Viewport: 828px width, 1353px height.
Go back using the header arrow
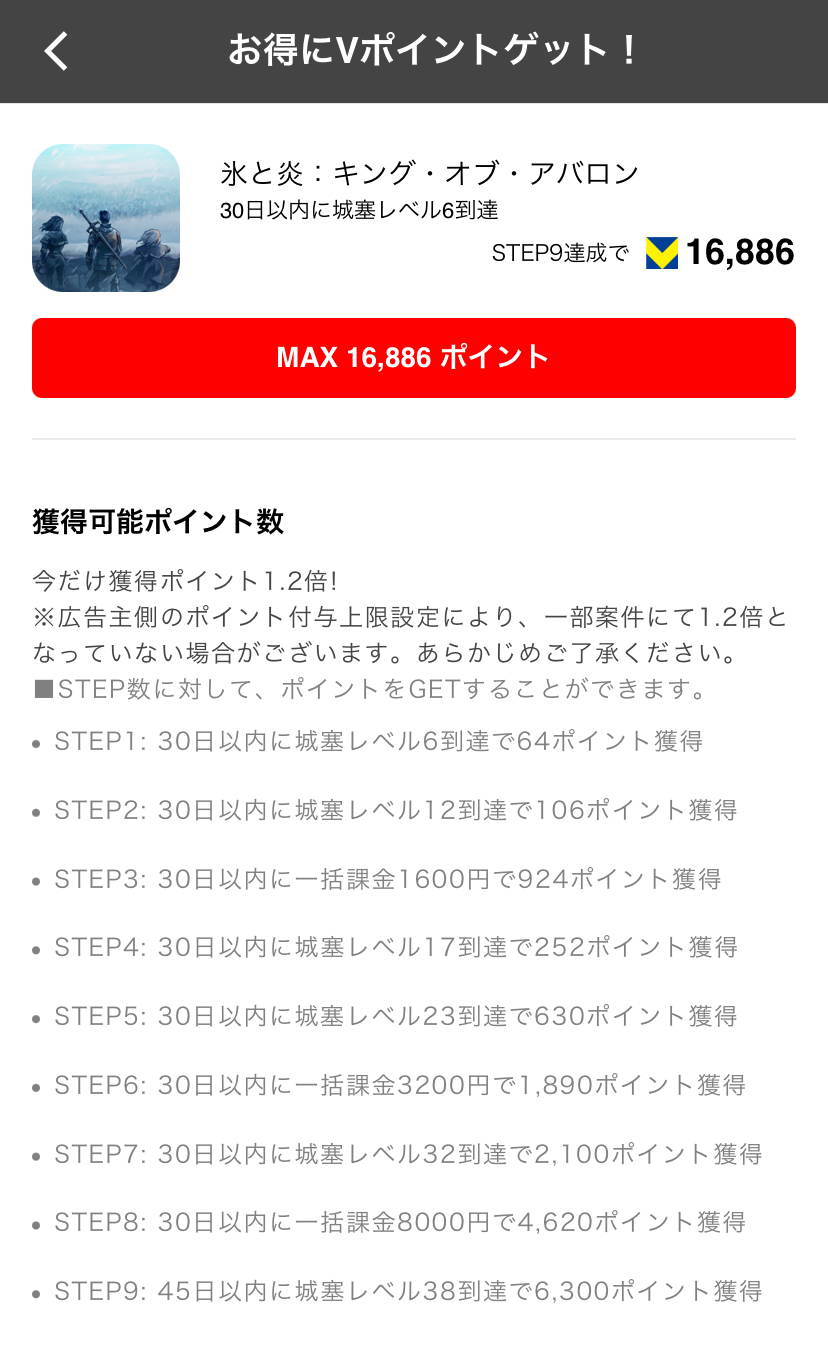tap(56, 50)
